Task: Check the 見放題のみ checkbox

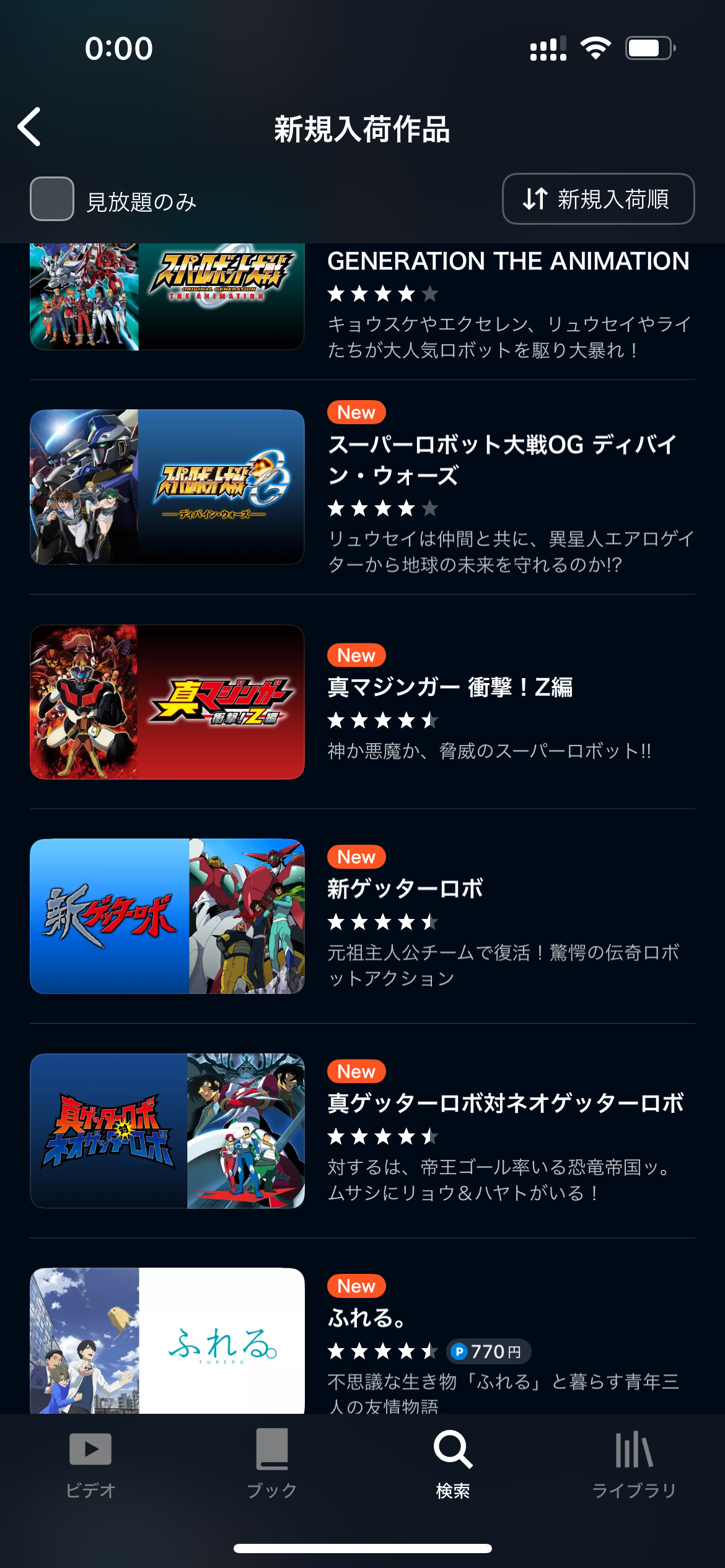Action: (x=52, y=199)
